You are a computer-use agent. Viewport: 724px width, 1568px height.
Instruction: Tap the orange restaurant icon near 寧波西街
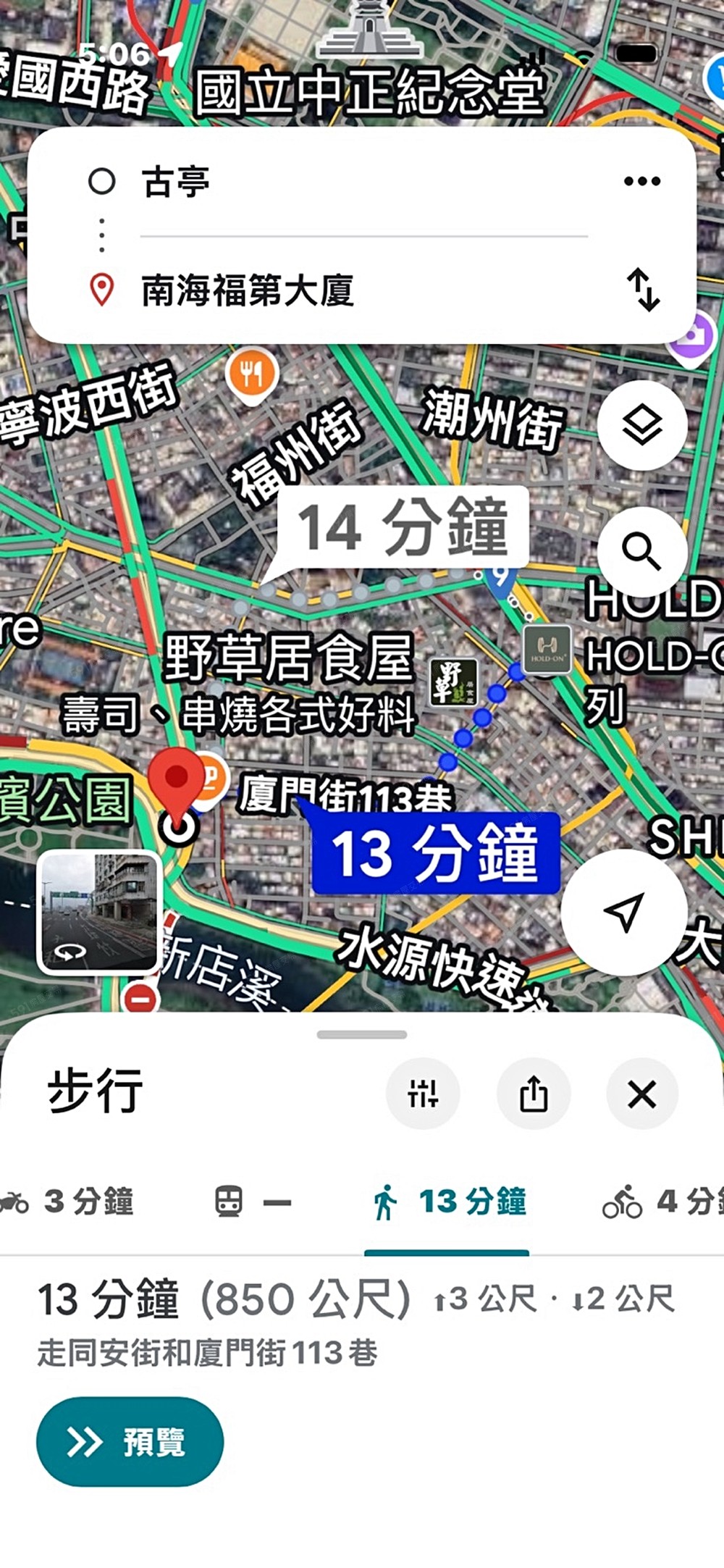pyautogui.click(x=252, y=371)
